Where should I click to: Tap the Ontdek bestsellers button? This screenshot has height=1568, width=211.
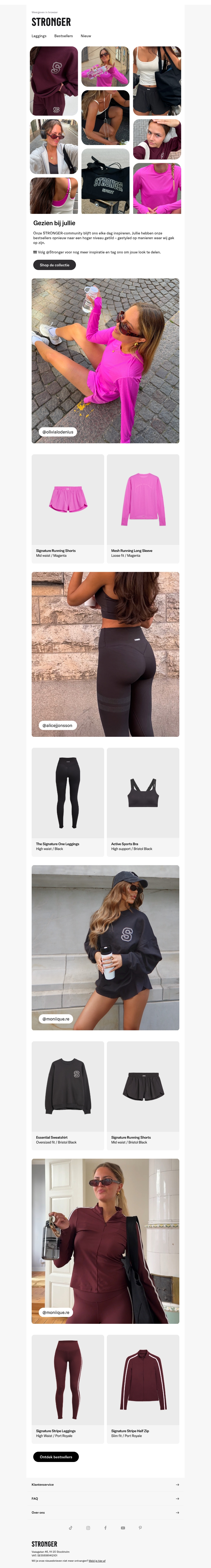click(56, 1457)
